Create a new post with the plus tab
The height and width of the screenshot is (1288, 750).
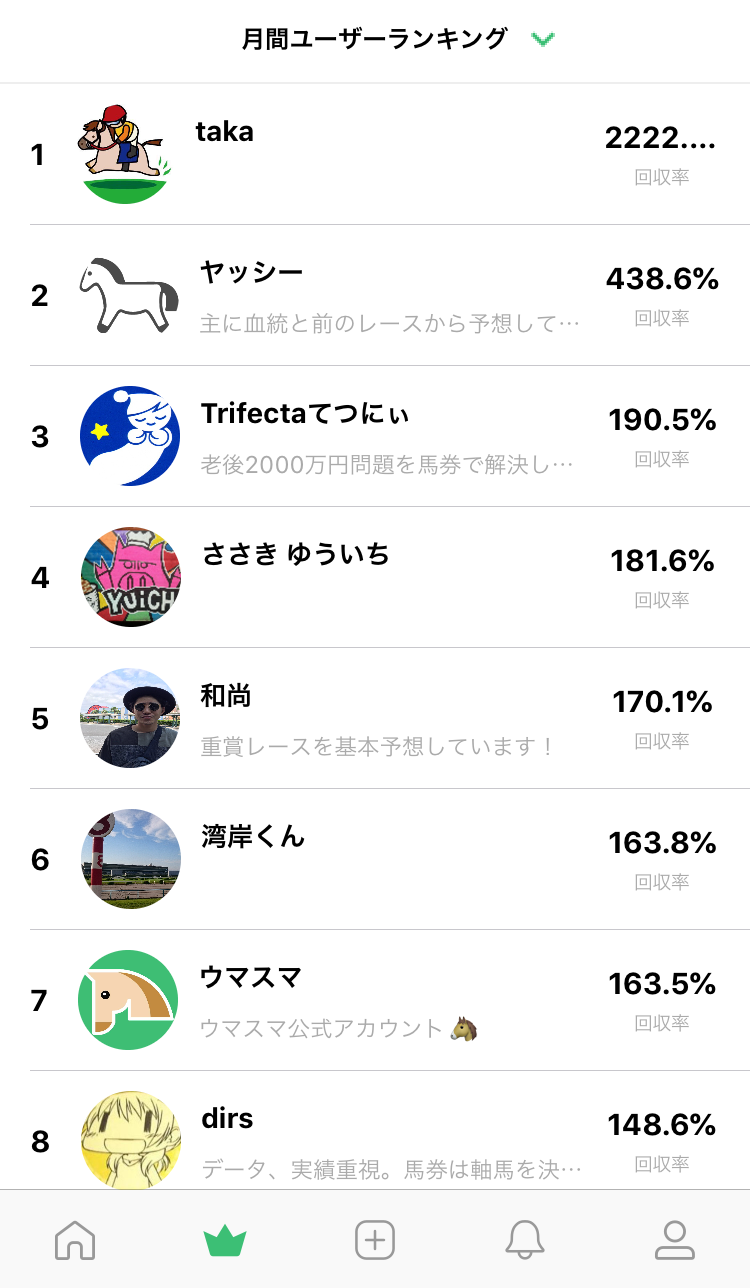(x=375, y=1240)
